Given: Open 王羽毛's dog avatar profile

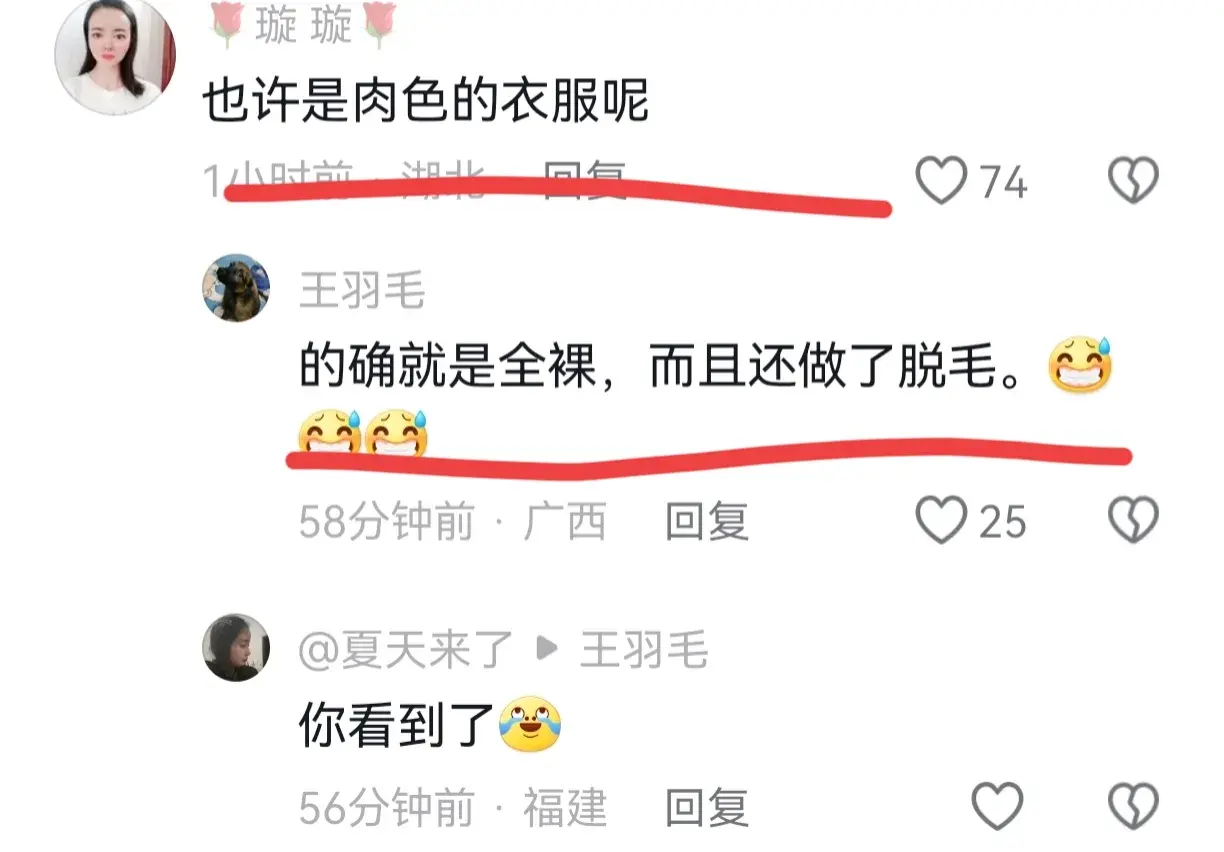Looking at the screenshot, I should 237,288.
